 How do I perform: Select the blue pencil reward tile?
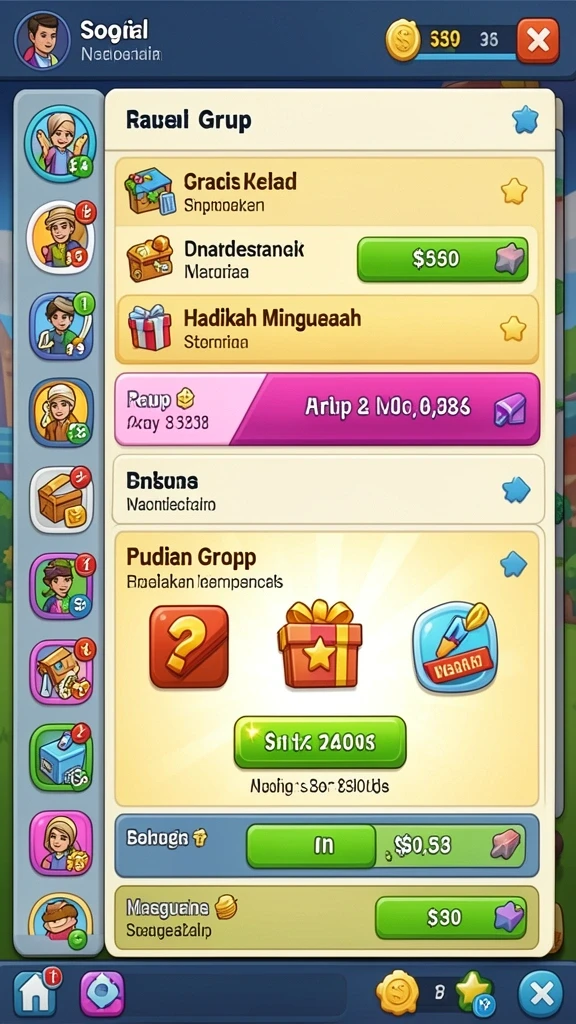point(455,647)
